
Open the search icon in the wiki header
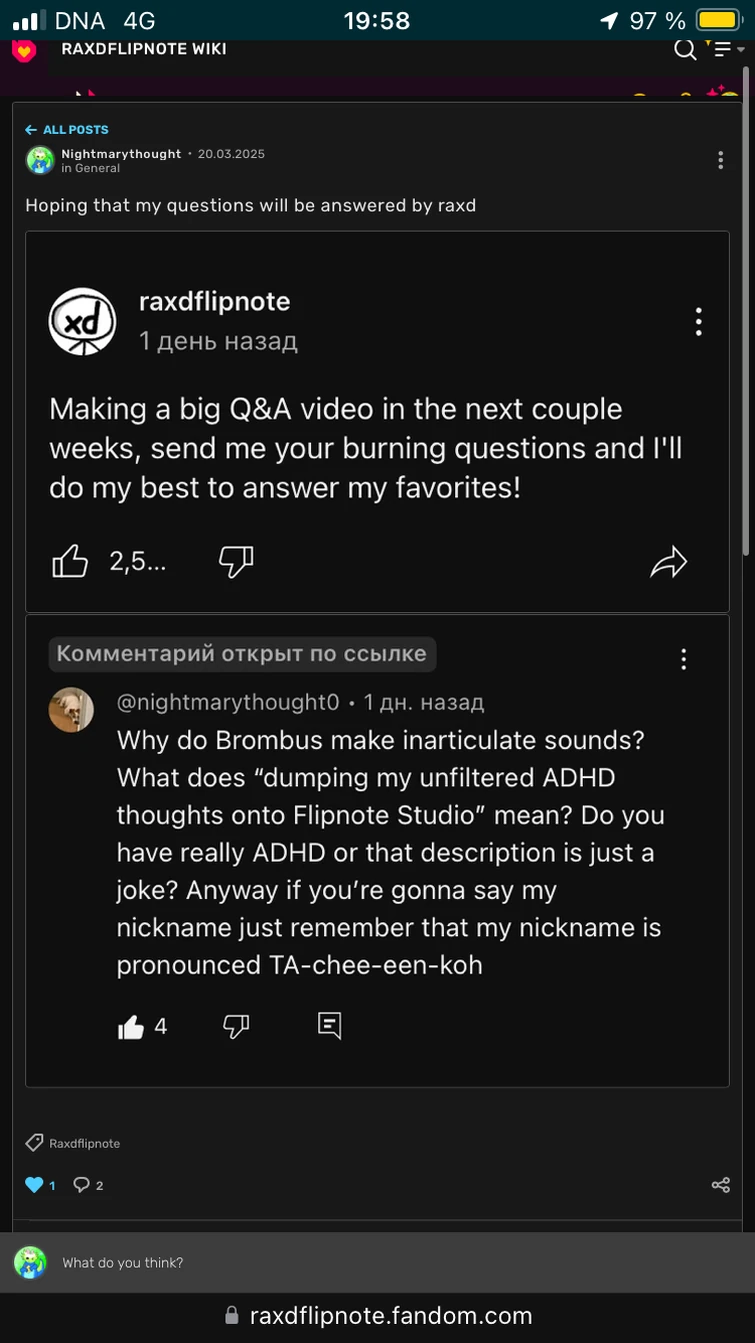[684, 49]
